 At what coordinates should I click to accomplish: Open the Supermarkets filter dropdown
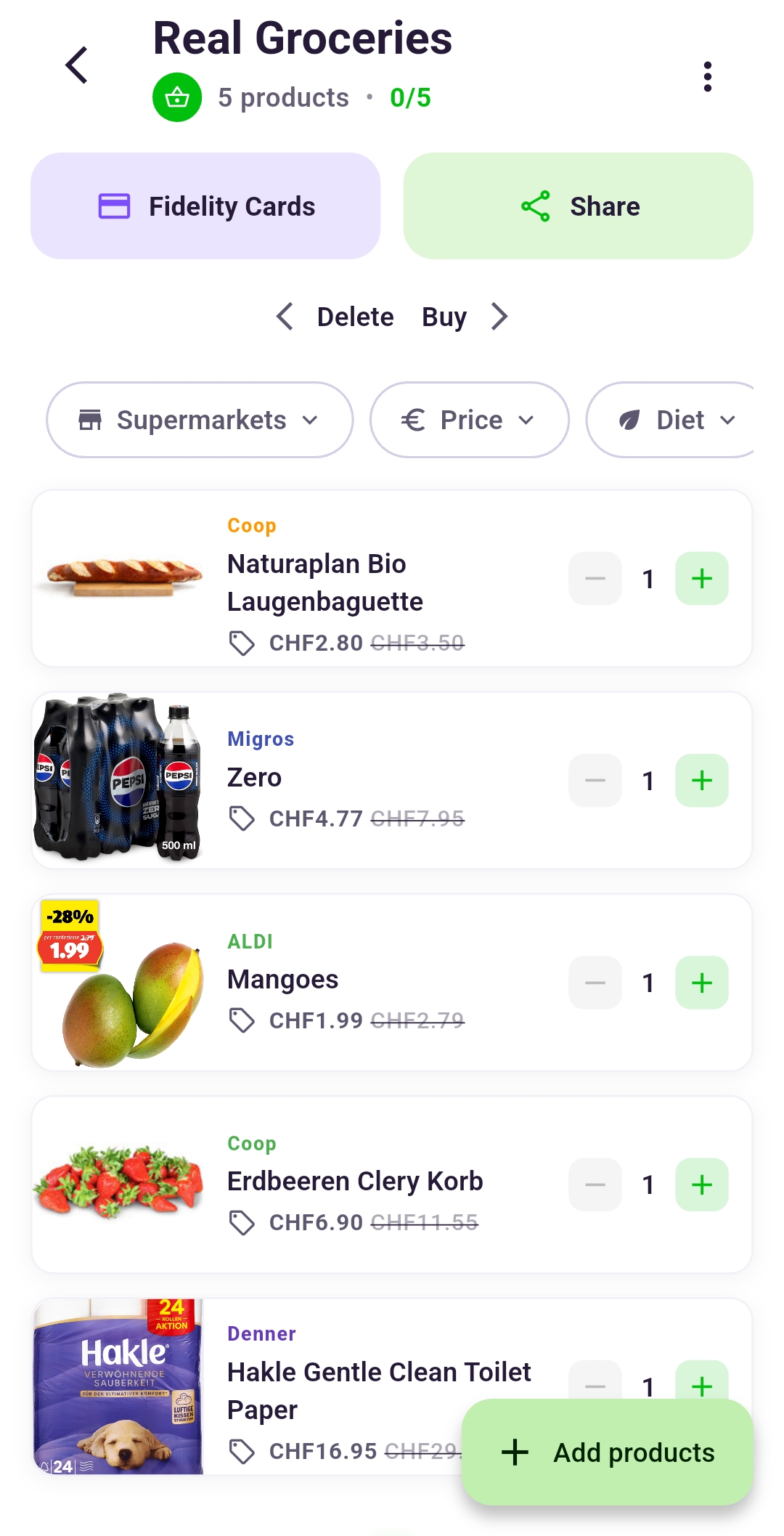coord(200,420)
